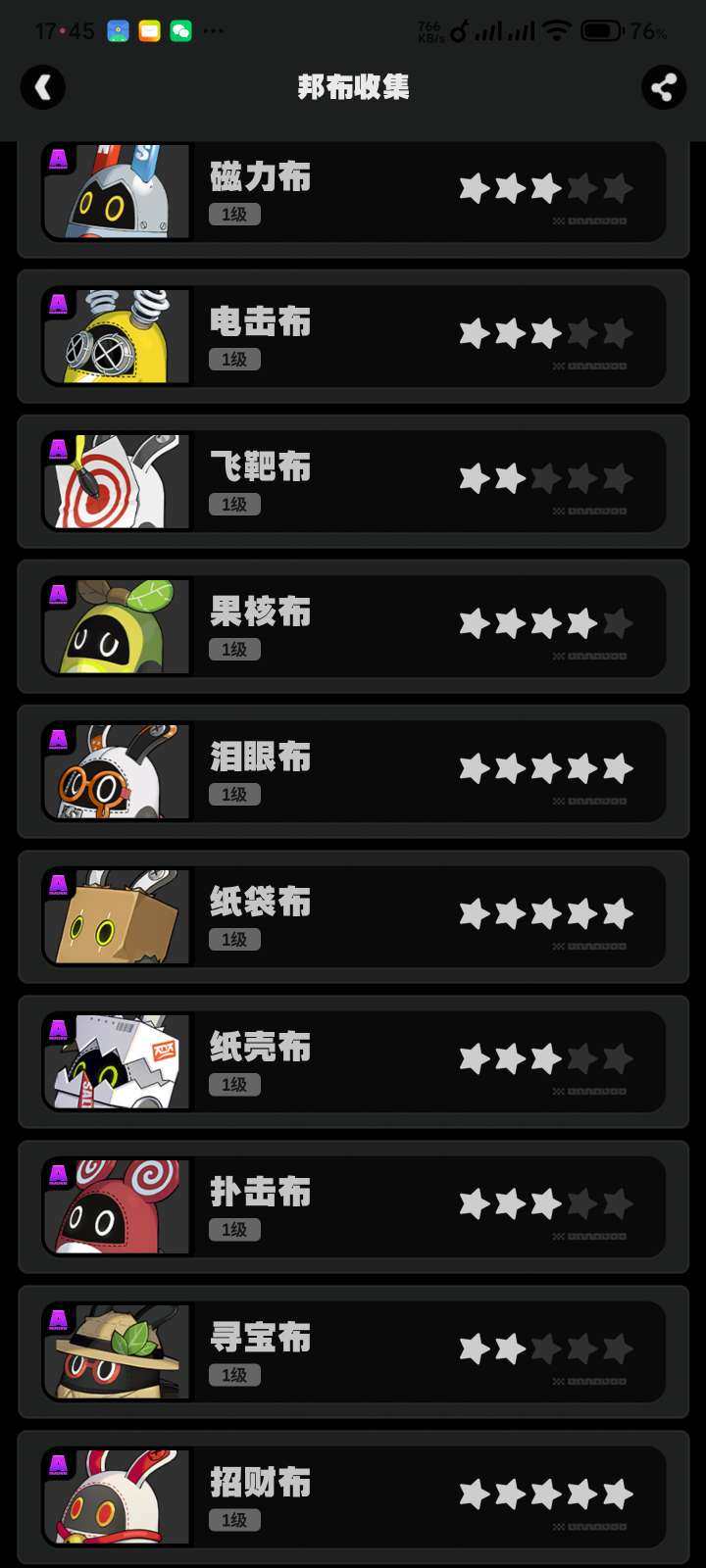Open the 磁力布 collection entry
Image resolution: width=706 pixels, height=1568 pixels.
click(353, 191)
